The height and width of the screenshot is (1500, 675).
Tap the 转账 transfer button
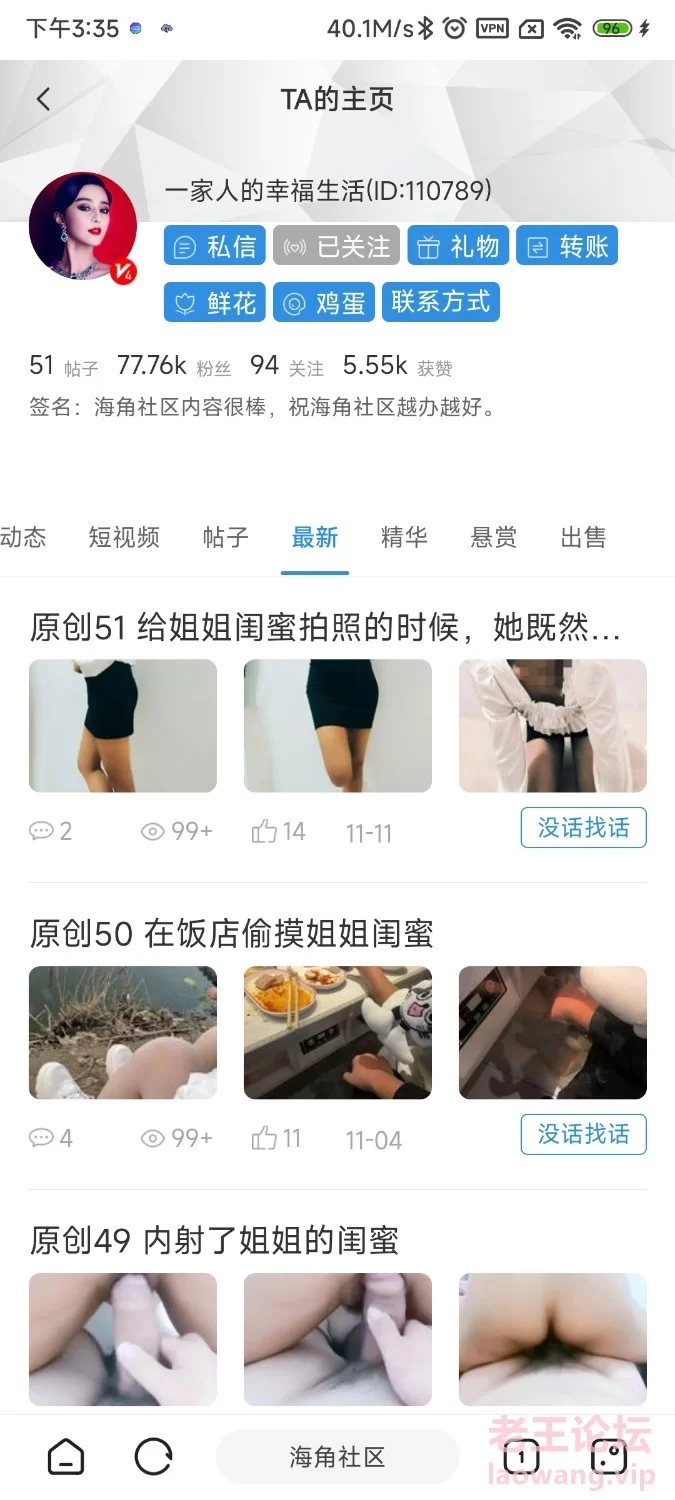pos(567,247)
